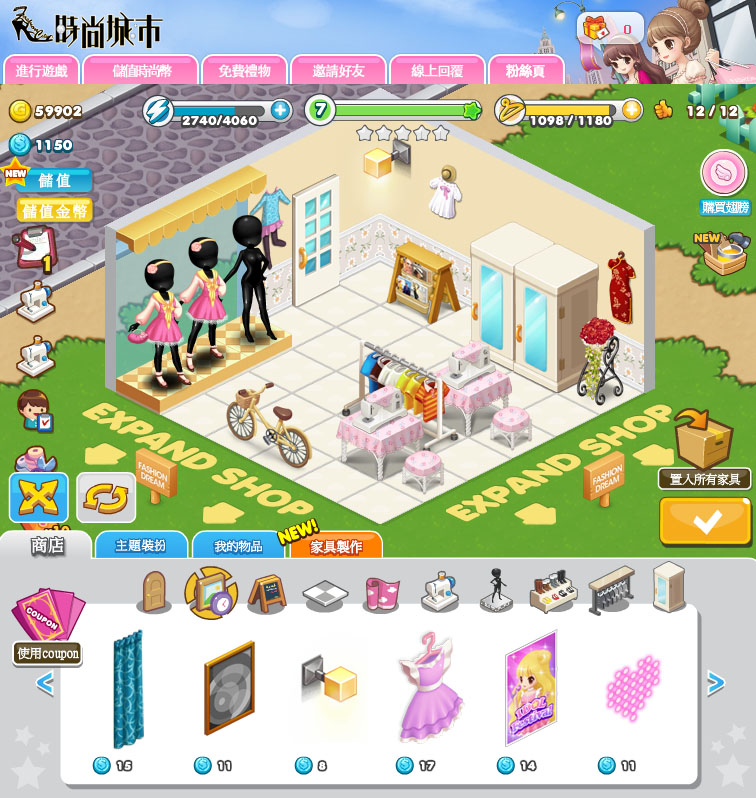Open the 家具製作 tab
This screenshot has width=756, height=798.
[335, 547]
